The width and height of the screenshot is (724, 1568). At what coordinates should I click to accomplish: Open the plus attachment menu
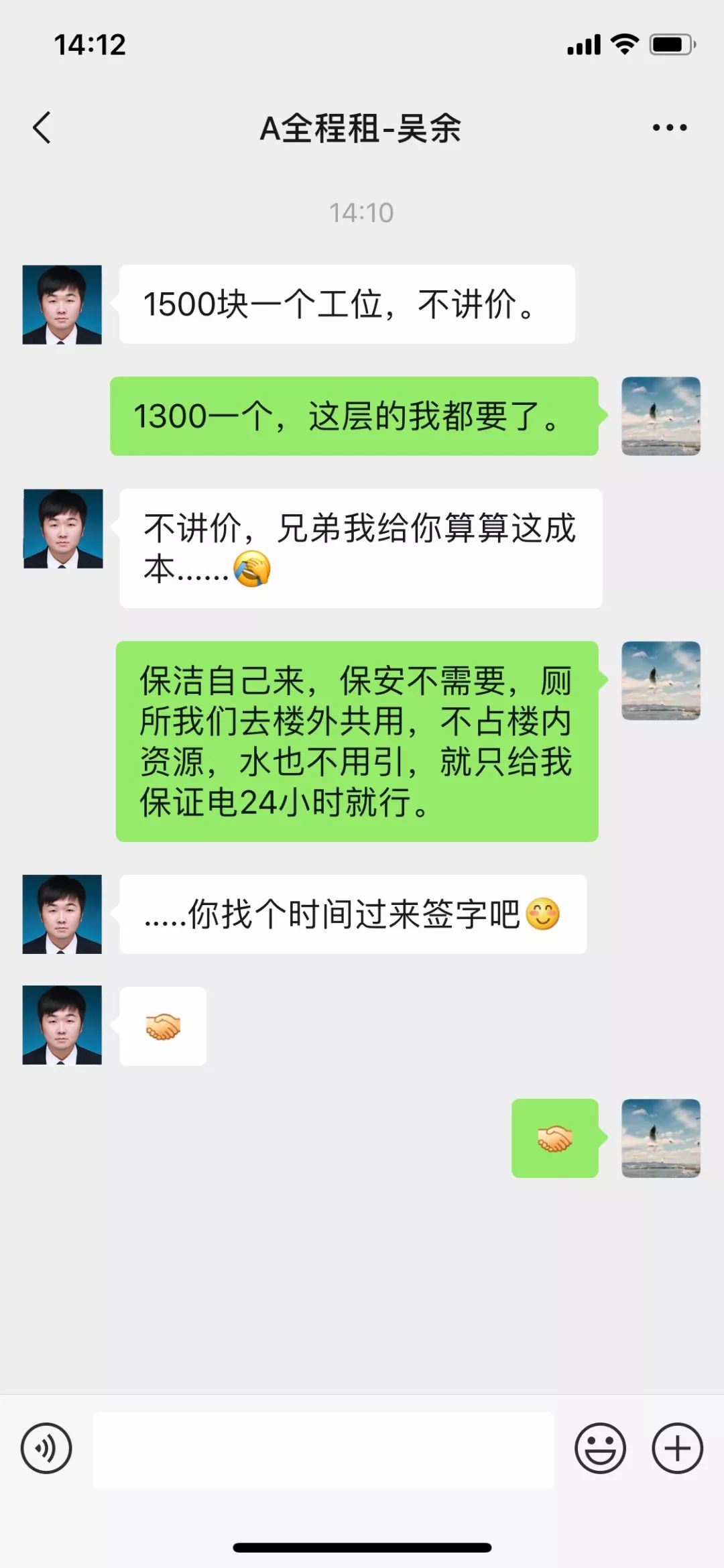coord(677,1448)
